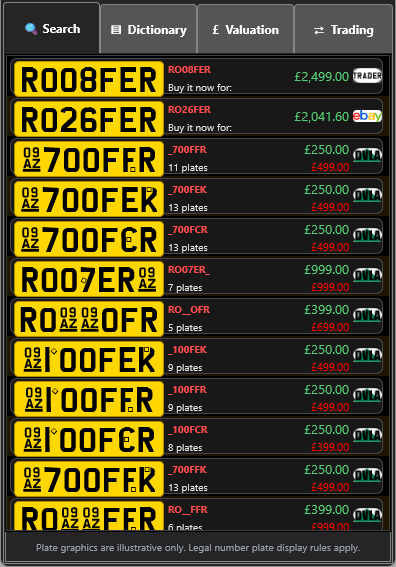Go to the Trading tab

[x=343, y=29]
